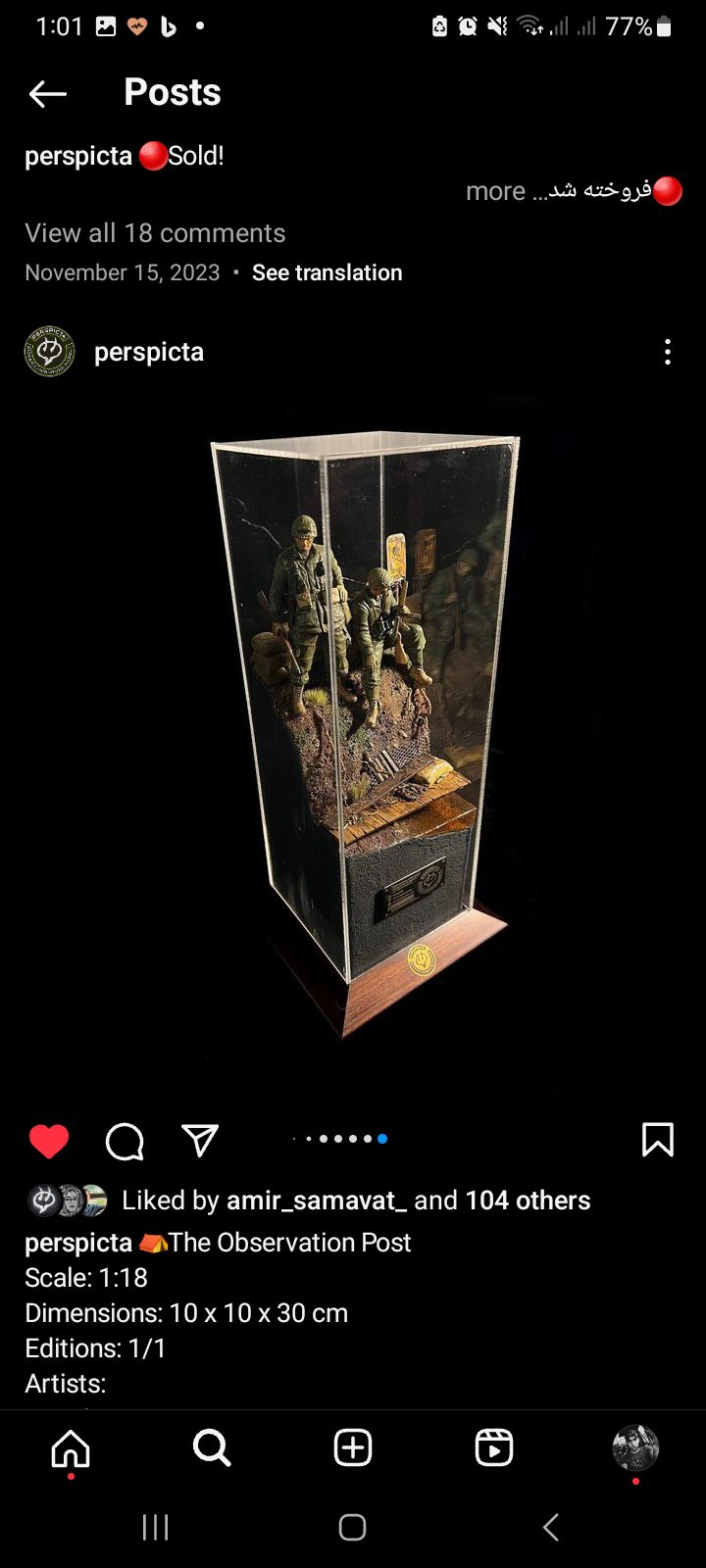Viewport: 706px width, 1568px height.
Task: Open recent apps from the navigation bar
Action: click(x=155, y=1527)
